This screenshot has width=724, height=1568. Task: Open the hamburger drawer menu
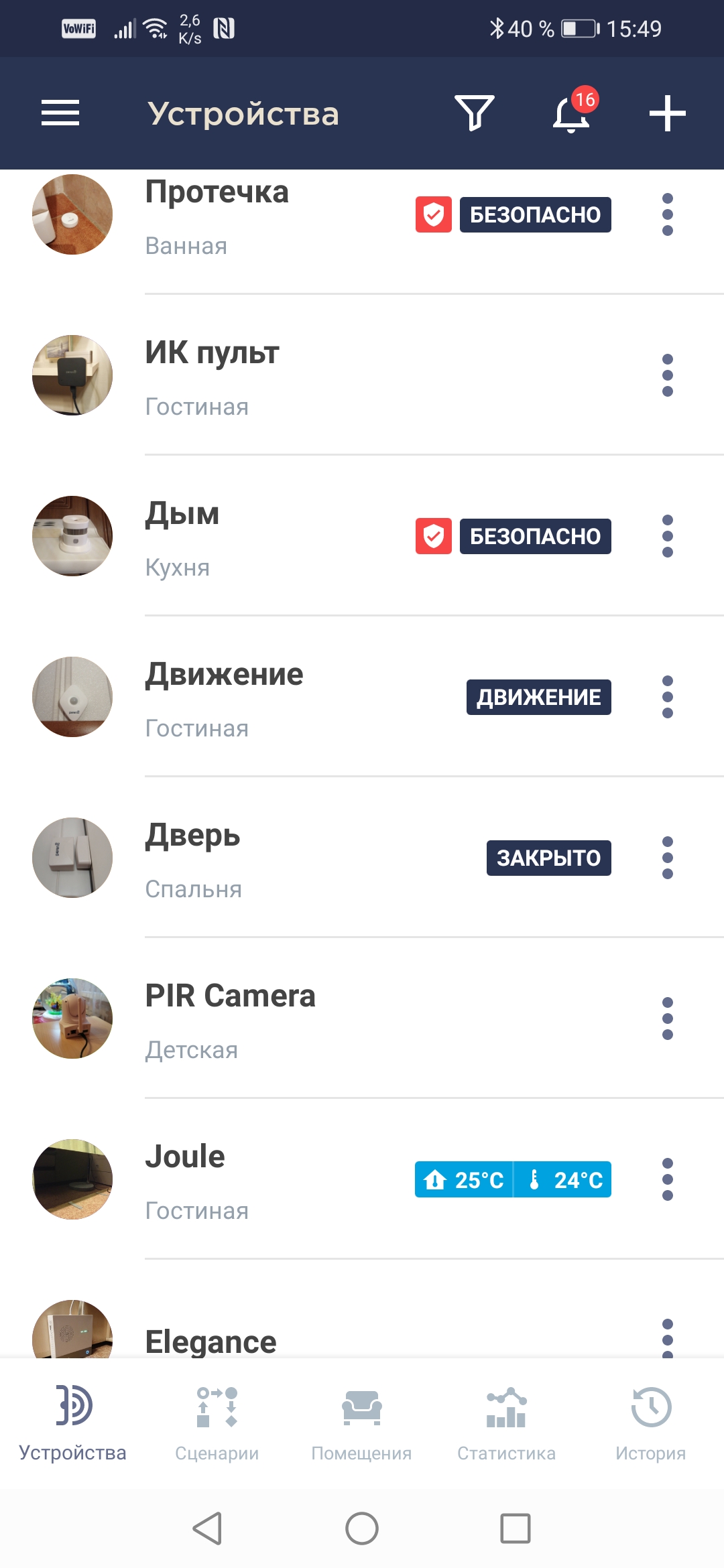click(60, 113)
